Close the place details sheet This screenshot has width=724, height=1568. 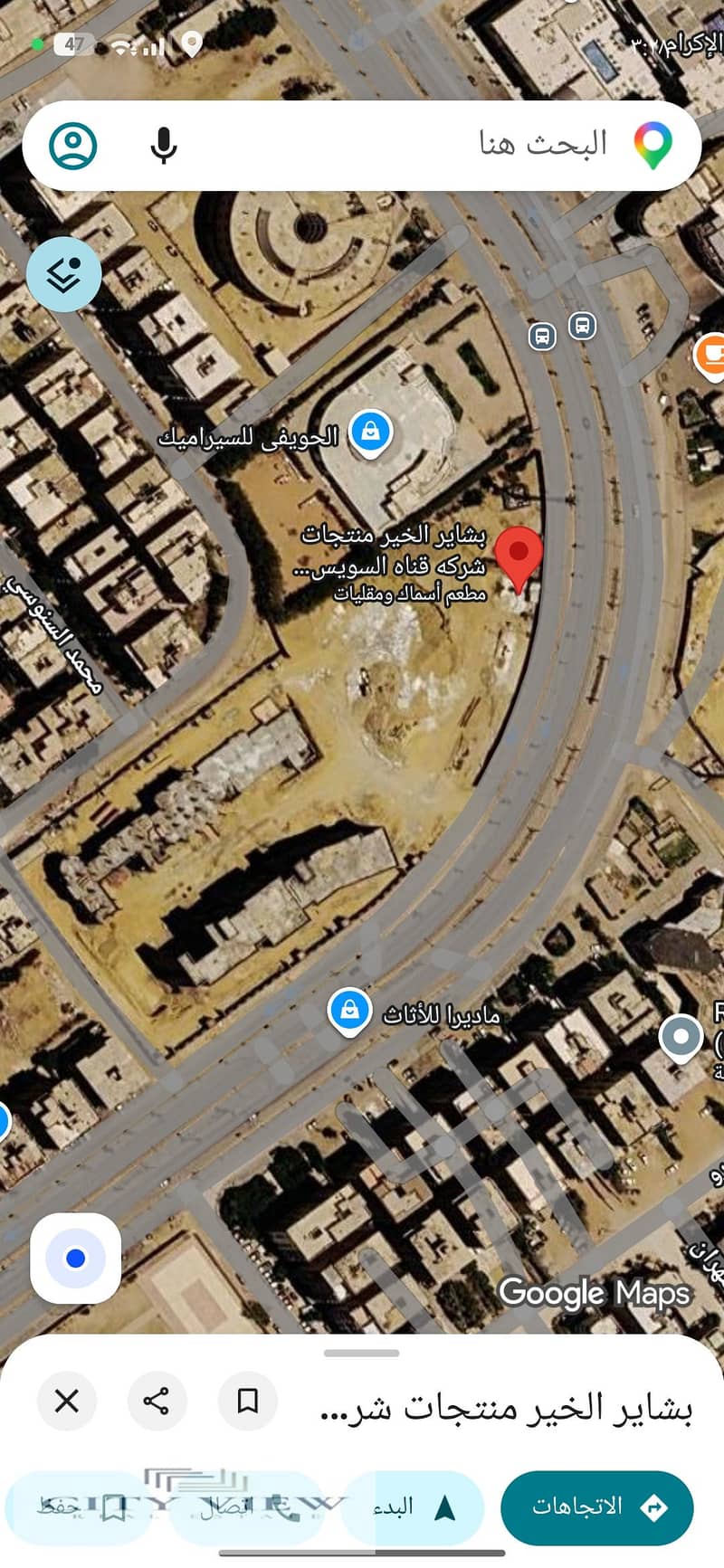tap(66, 1401)
